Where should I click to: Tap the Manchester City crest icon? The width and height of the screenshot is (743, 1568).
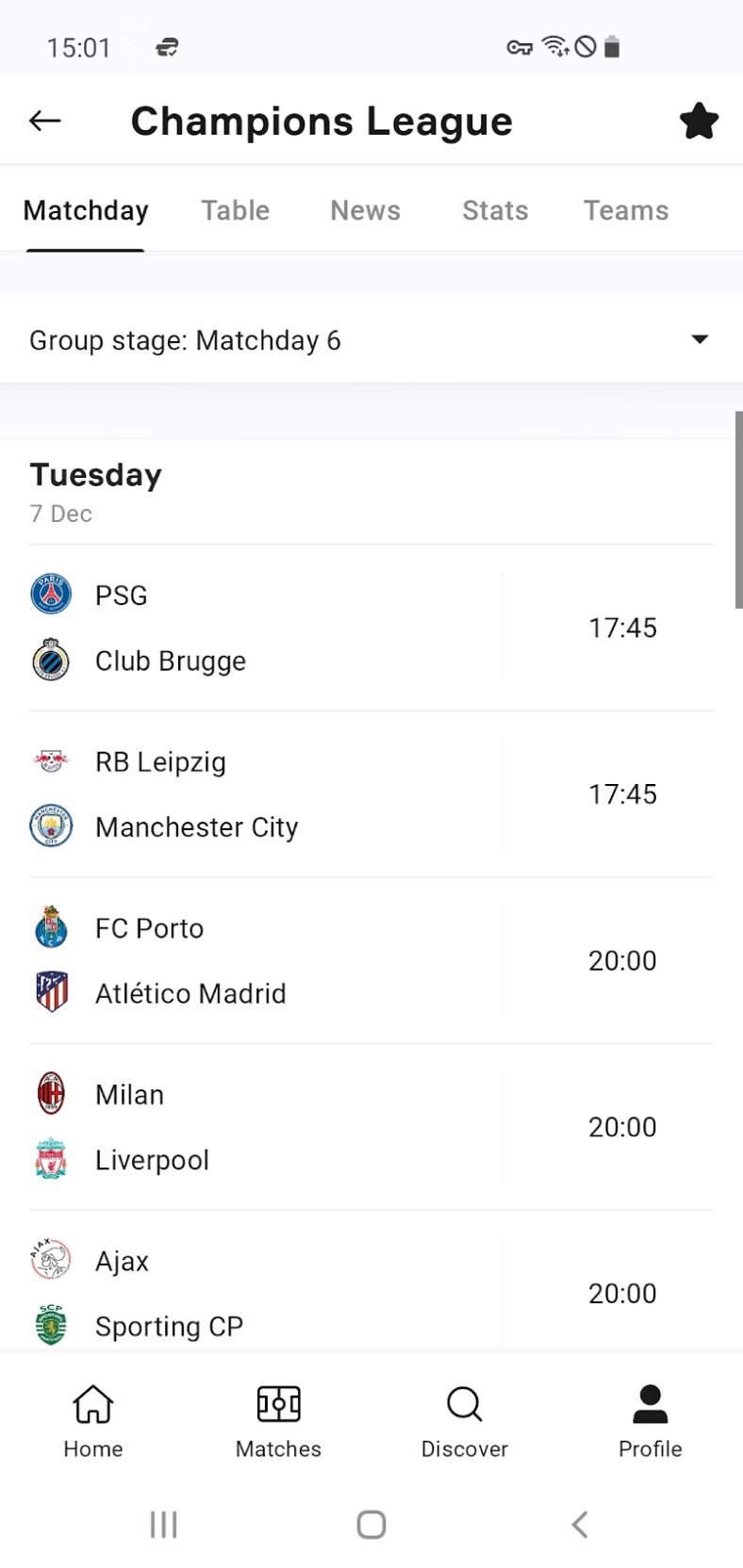[x=50, y=826]
